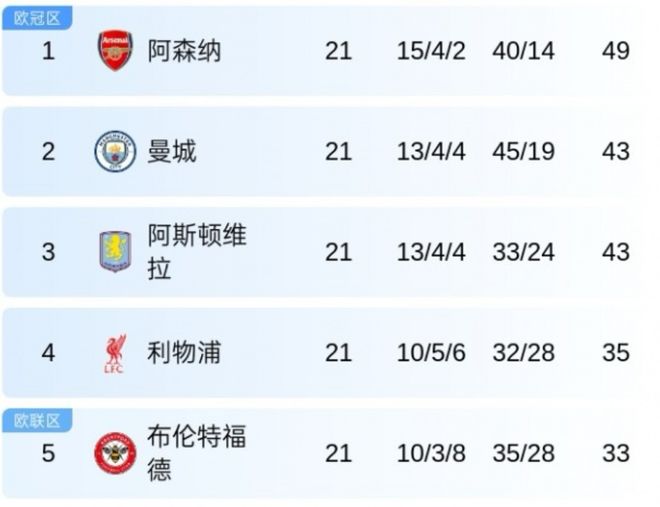
Task: Select the 曼城 row in the standings
Action: [x=172, y=152]
